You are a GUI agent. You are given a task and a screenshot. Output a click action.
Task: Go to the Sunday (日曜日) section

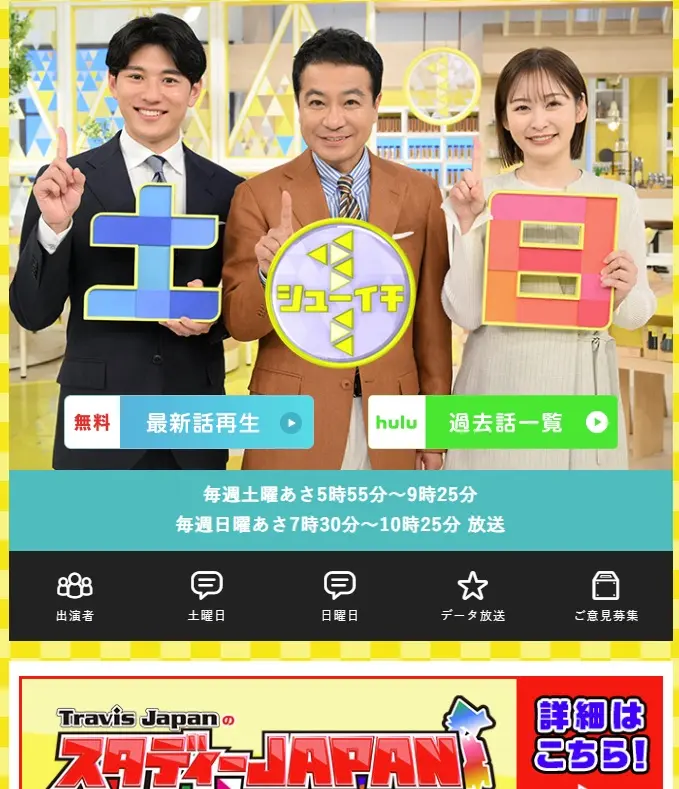340,596
